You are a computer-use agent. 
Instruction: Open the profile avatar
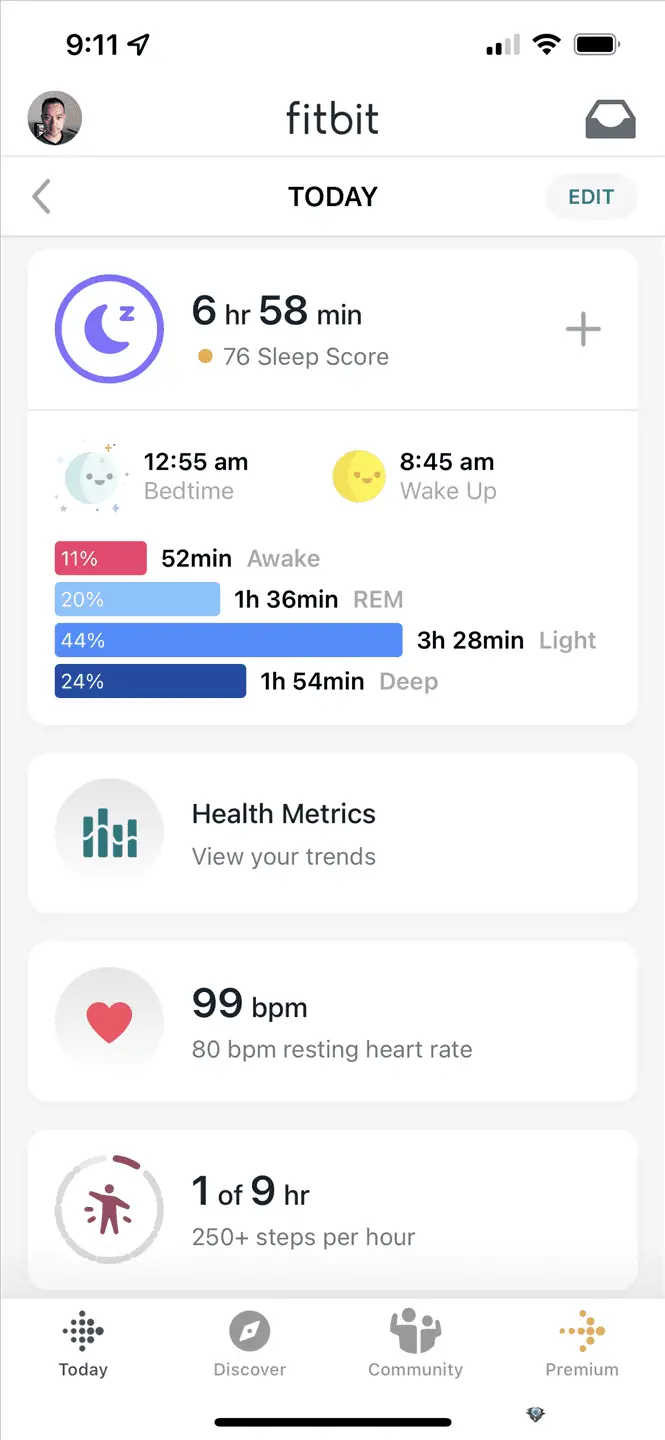click(54, 118)
